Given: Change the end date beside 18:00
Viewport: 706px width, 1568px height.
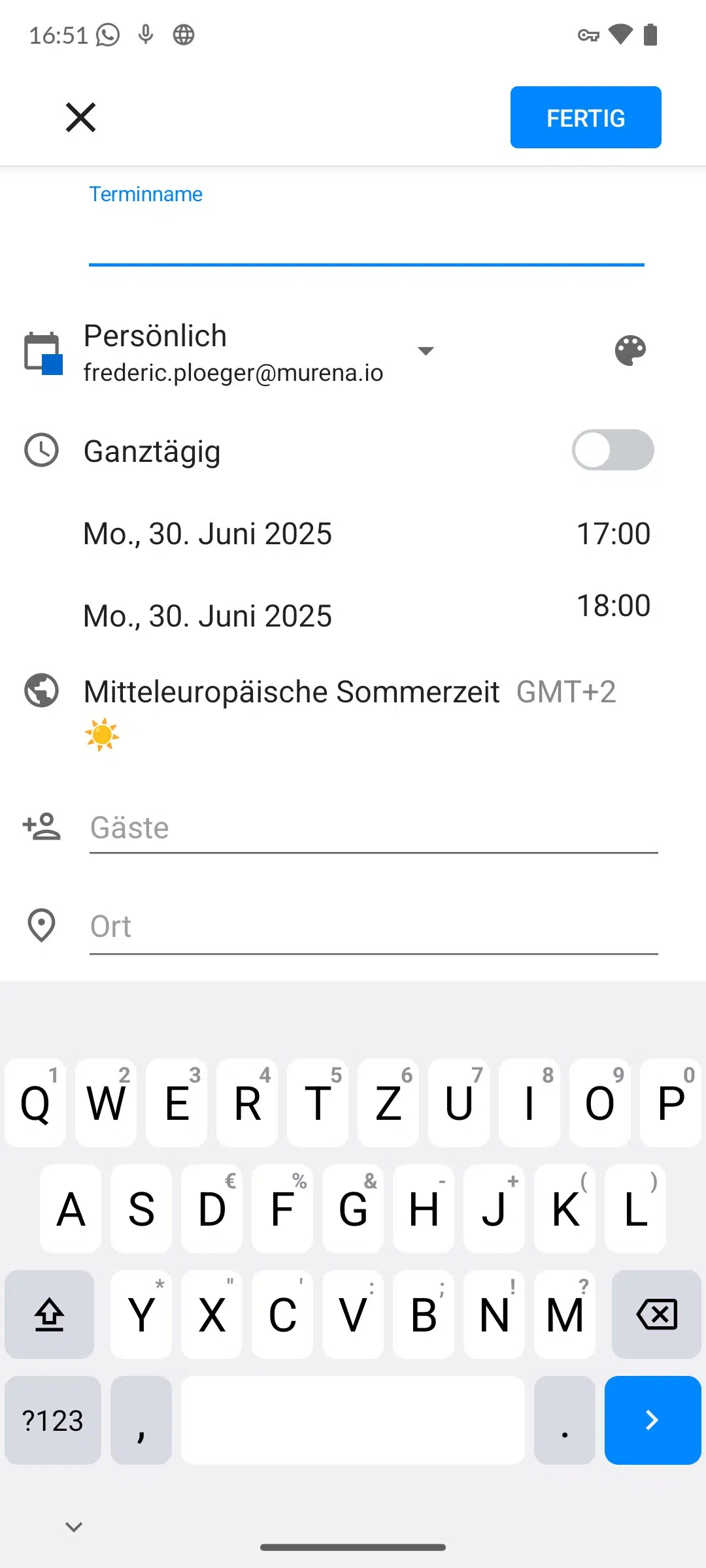Looking at the screenshot, I should pyautogui.click(x=208, y=616).
